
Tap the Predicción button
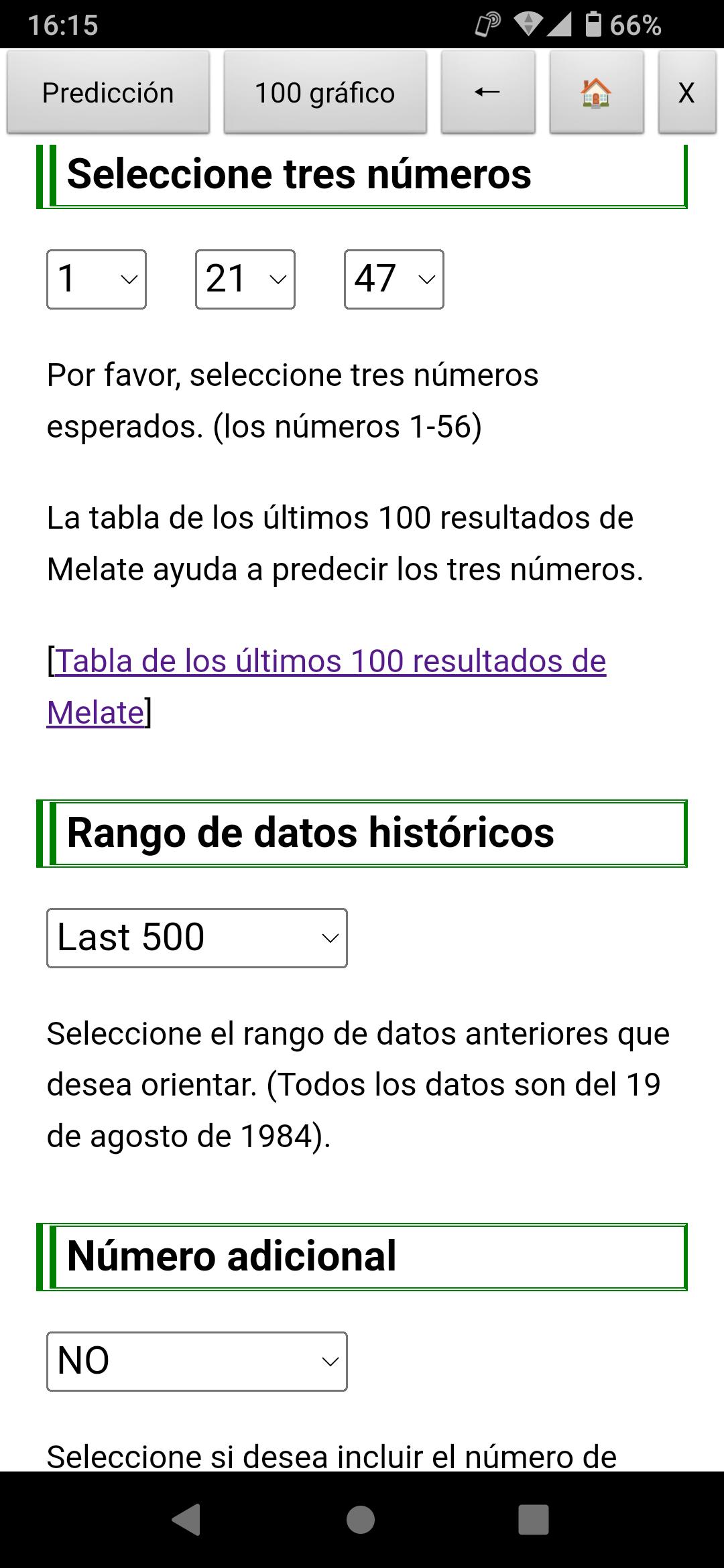108,92
